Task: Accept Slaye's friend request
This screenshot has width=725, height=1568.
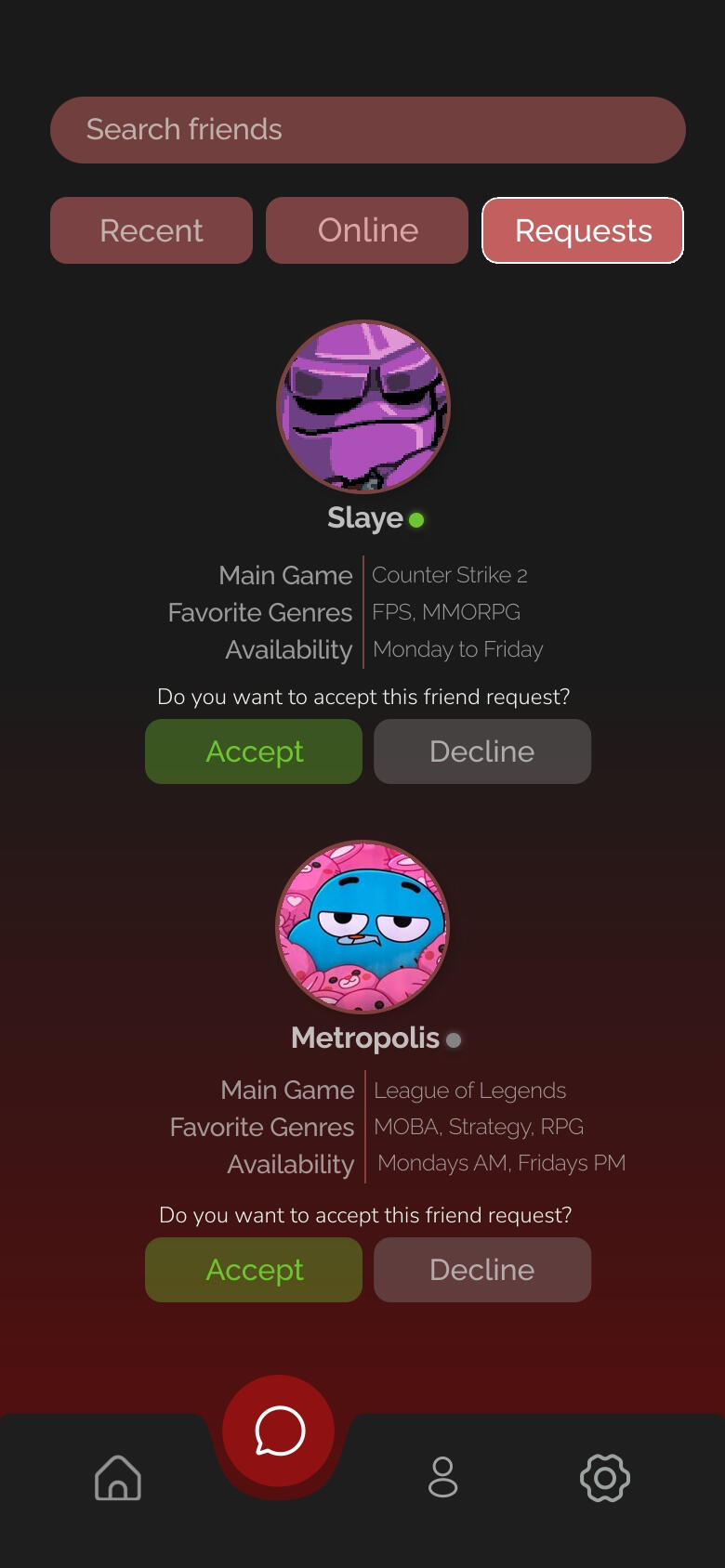Action: click(254, 751)
